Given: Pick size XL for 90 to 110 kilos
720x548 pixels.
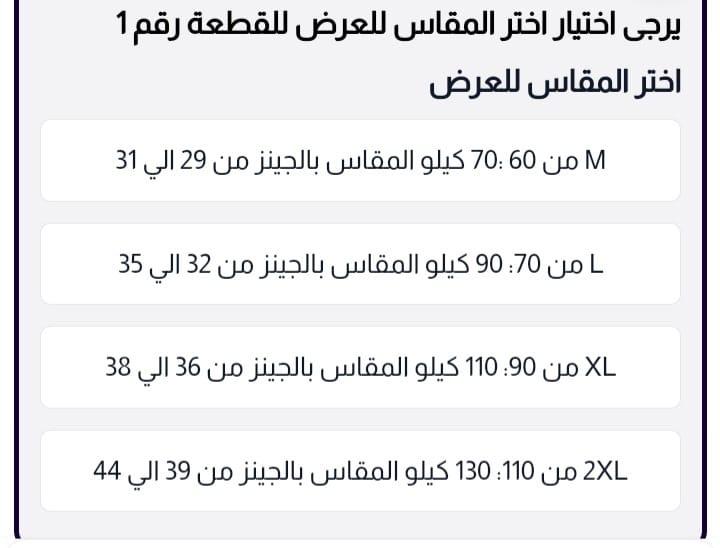Looking at the screenshot, I should 360,367.
